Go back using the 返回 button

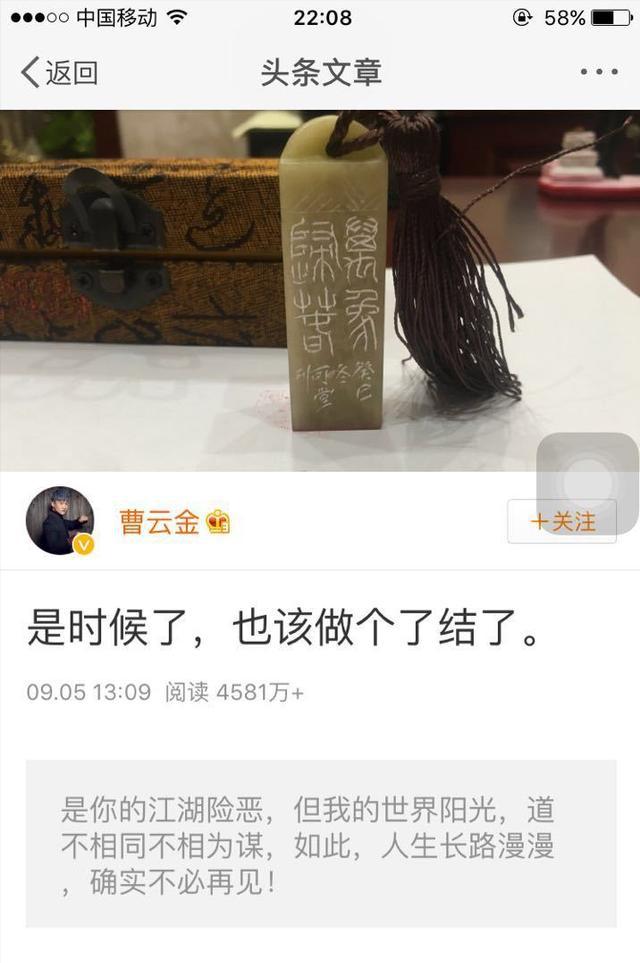(60, 73)
